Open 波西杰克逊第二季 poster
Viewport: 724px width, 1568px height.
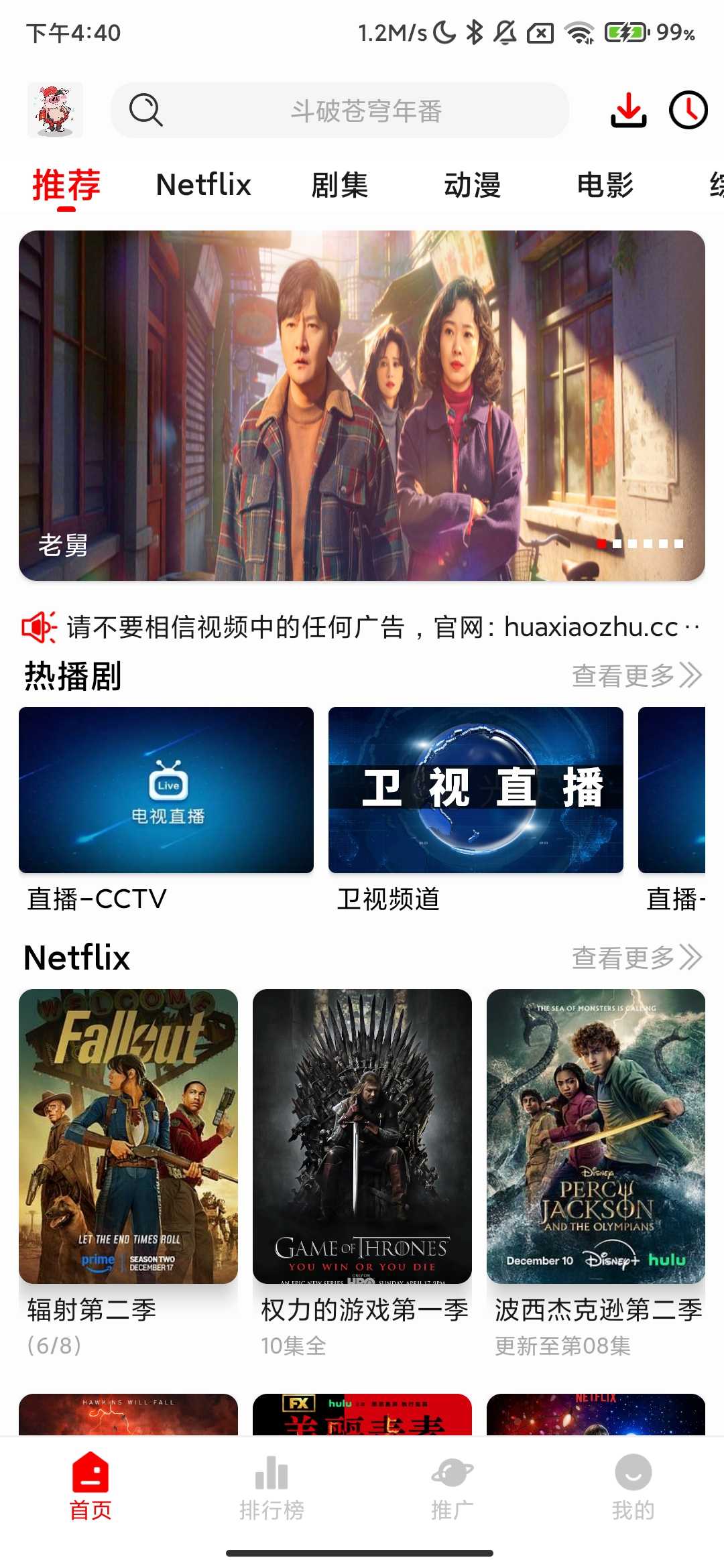click(x=596, y=1136)
